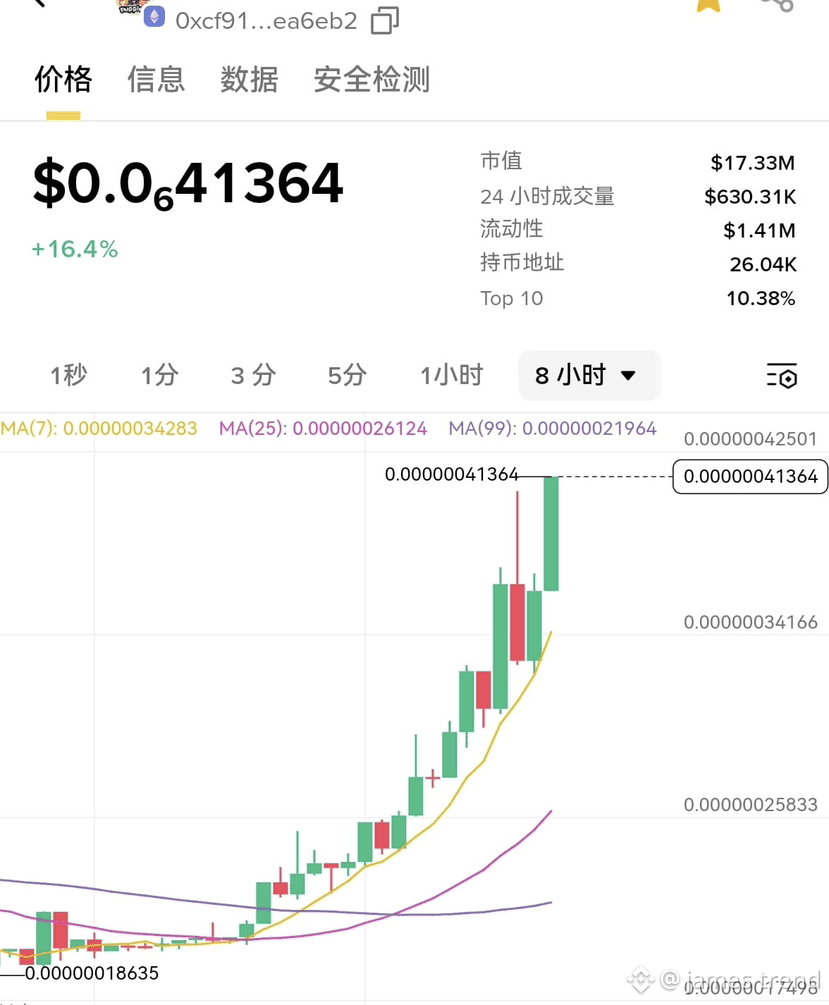Select the 1秒 chart interval
This screenshot has height=1005, width=829.
(69, 376)
